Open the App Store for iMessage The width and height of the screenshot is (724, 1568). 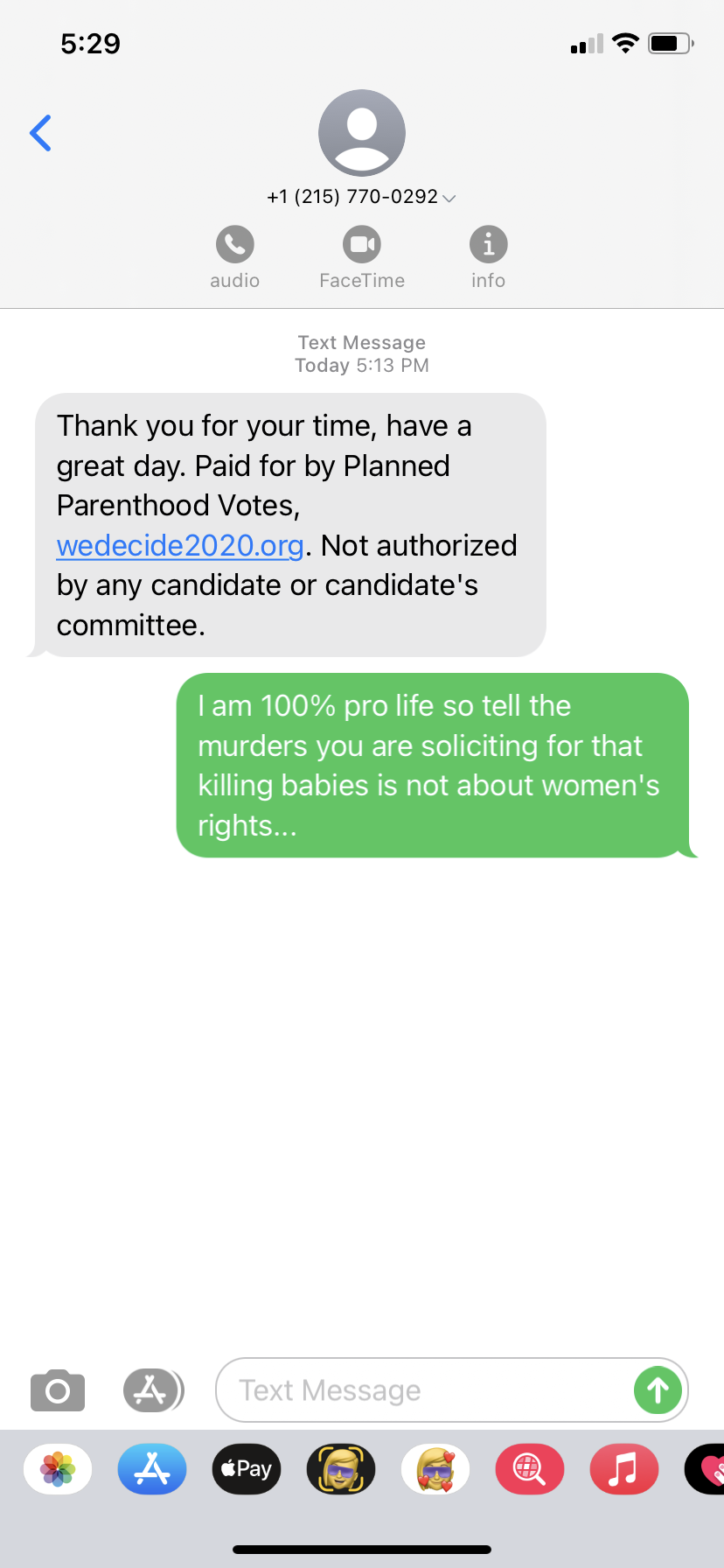152,1469
